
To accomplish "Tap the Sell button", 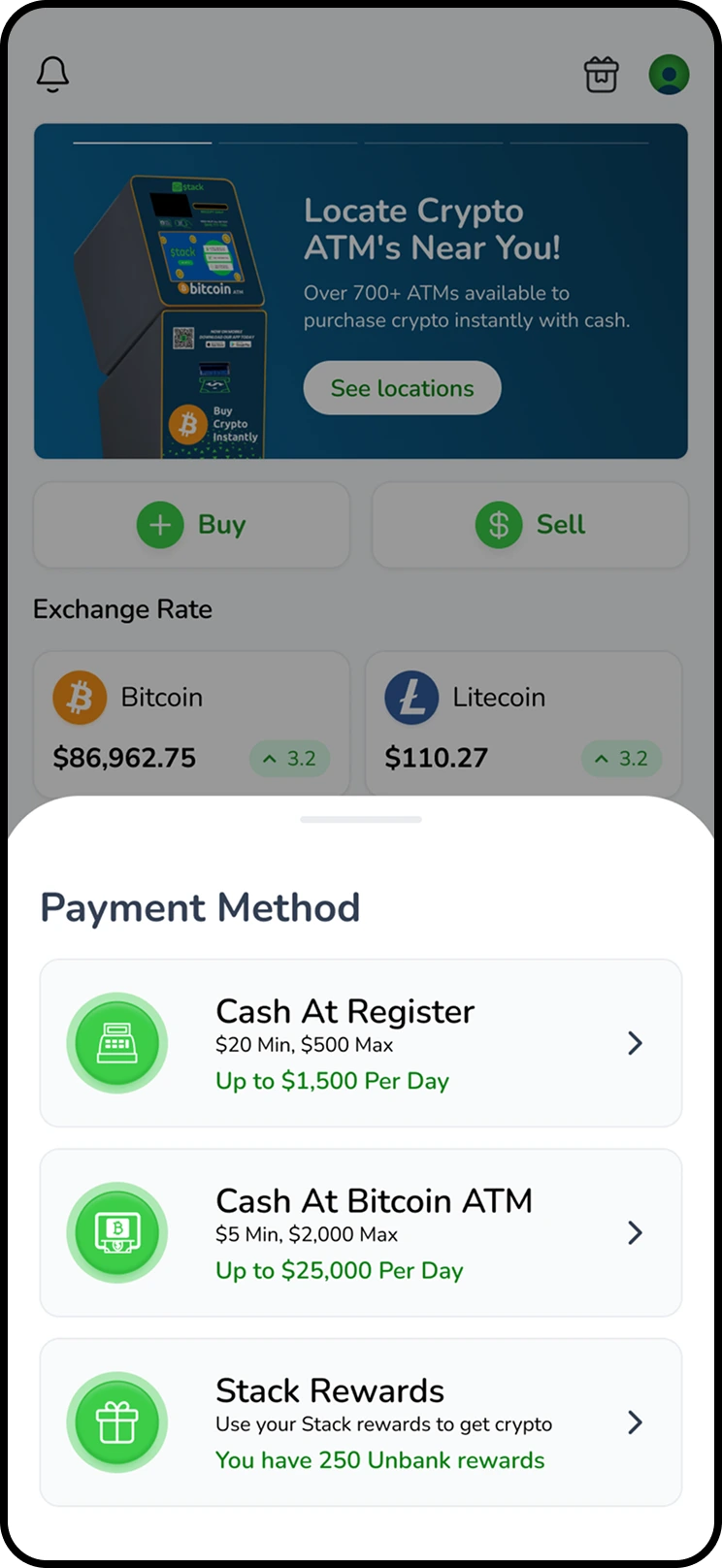I will click(530, 525).
